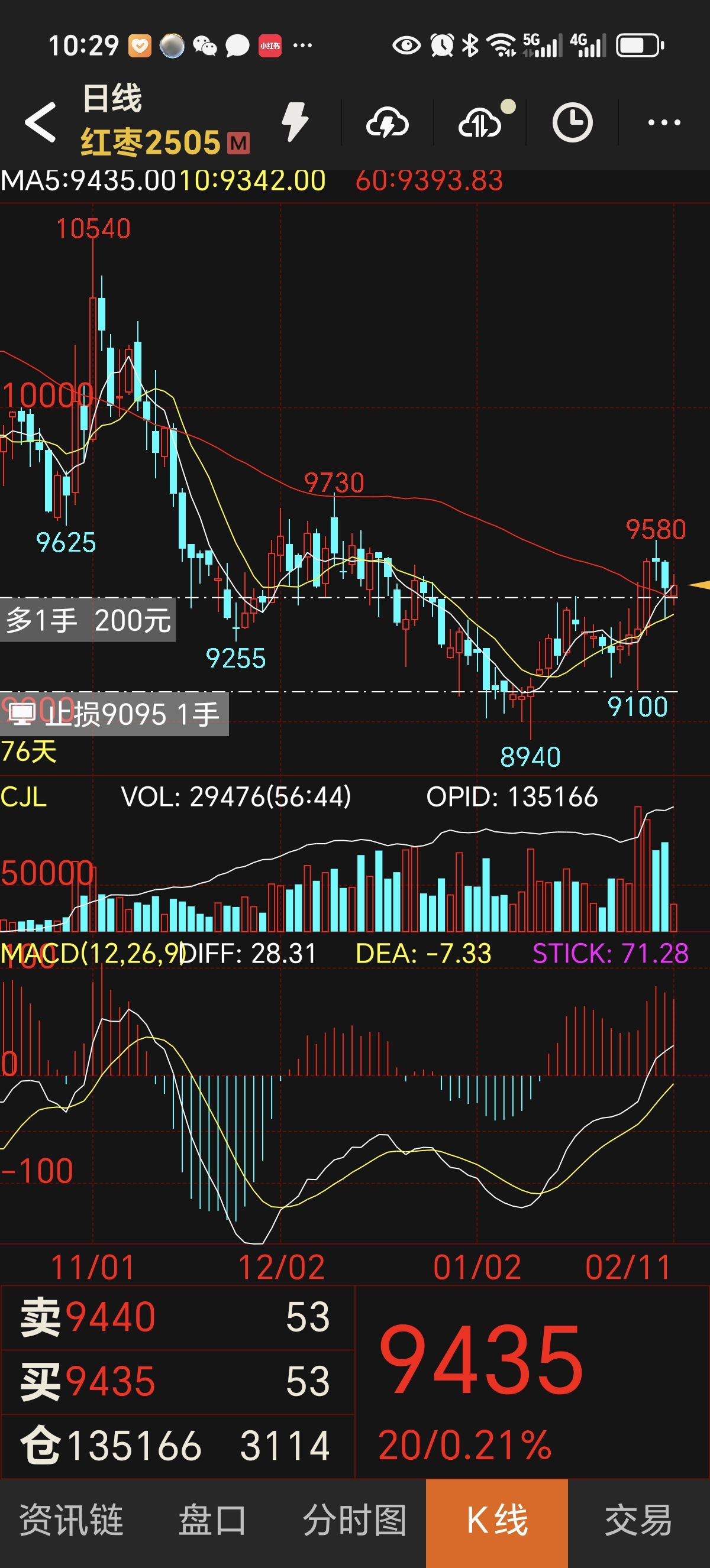
Task: Switch to the 资讯链 tab
Action: tap(71, 1521)
